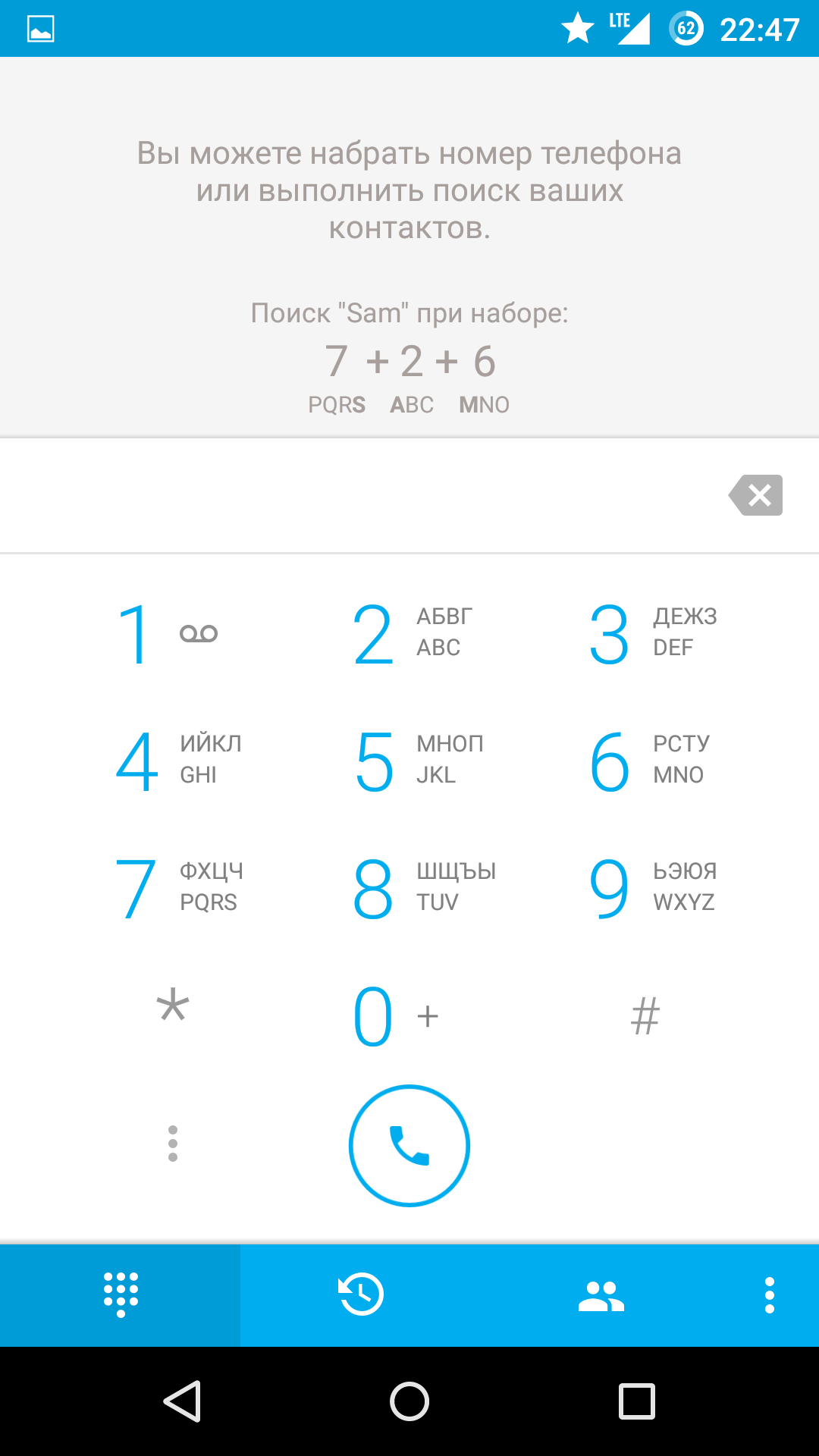Open the dialpad overflow menu with three dots

click(173, 1146)
